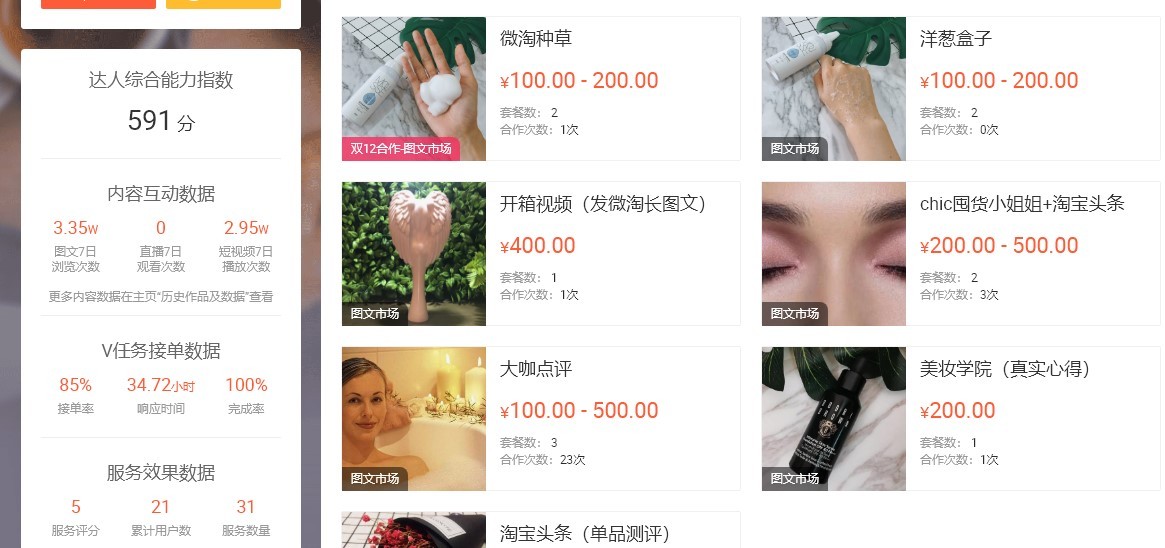Open the 洋葱盒子 service card

click(956, 39)
